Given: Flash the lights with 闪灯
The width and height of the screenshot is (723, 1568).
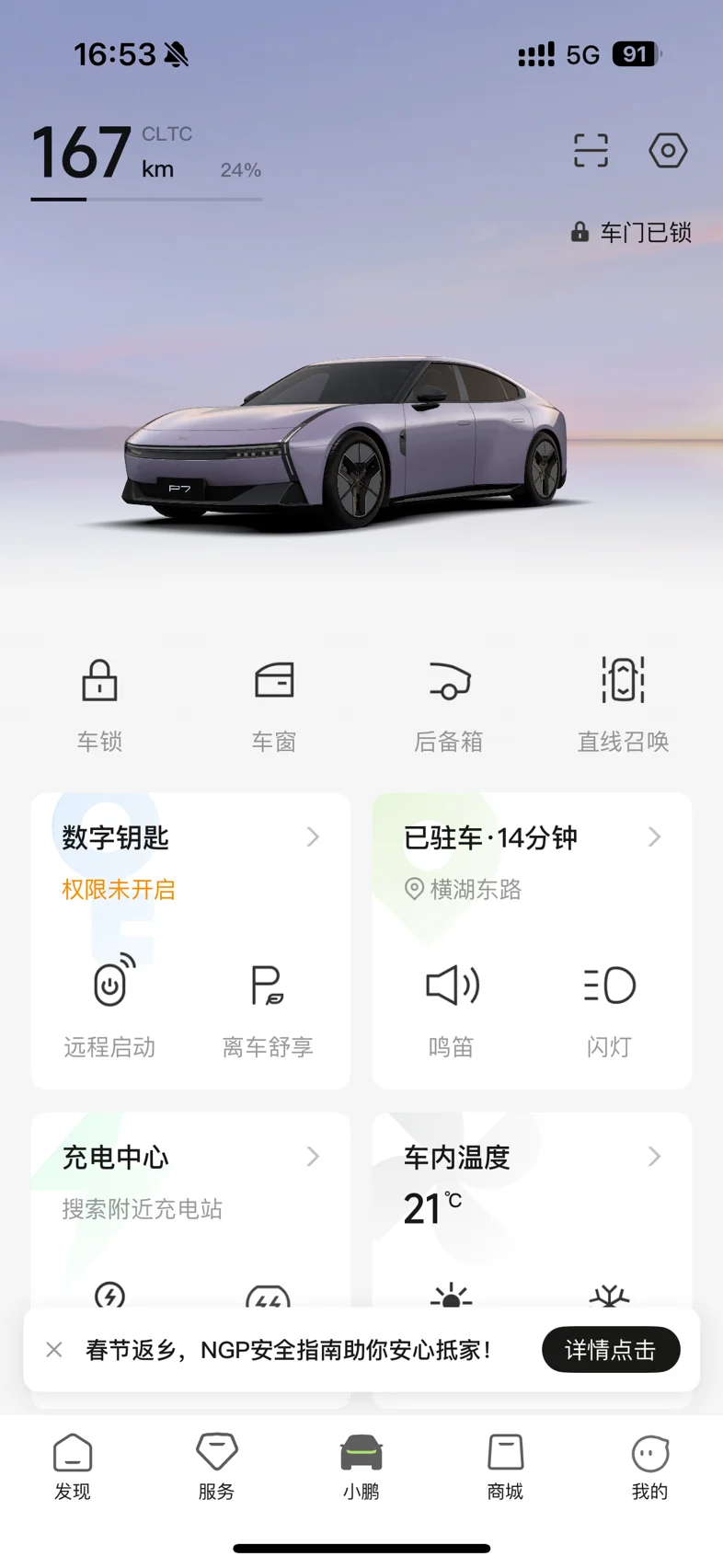Looking at the screenshot, I should coord(609,1005).
